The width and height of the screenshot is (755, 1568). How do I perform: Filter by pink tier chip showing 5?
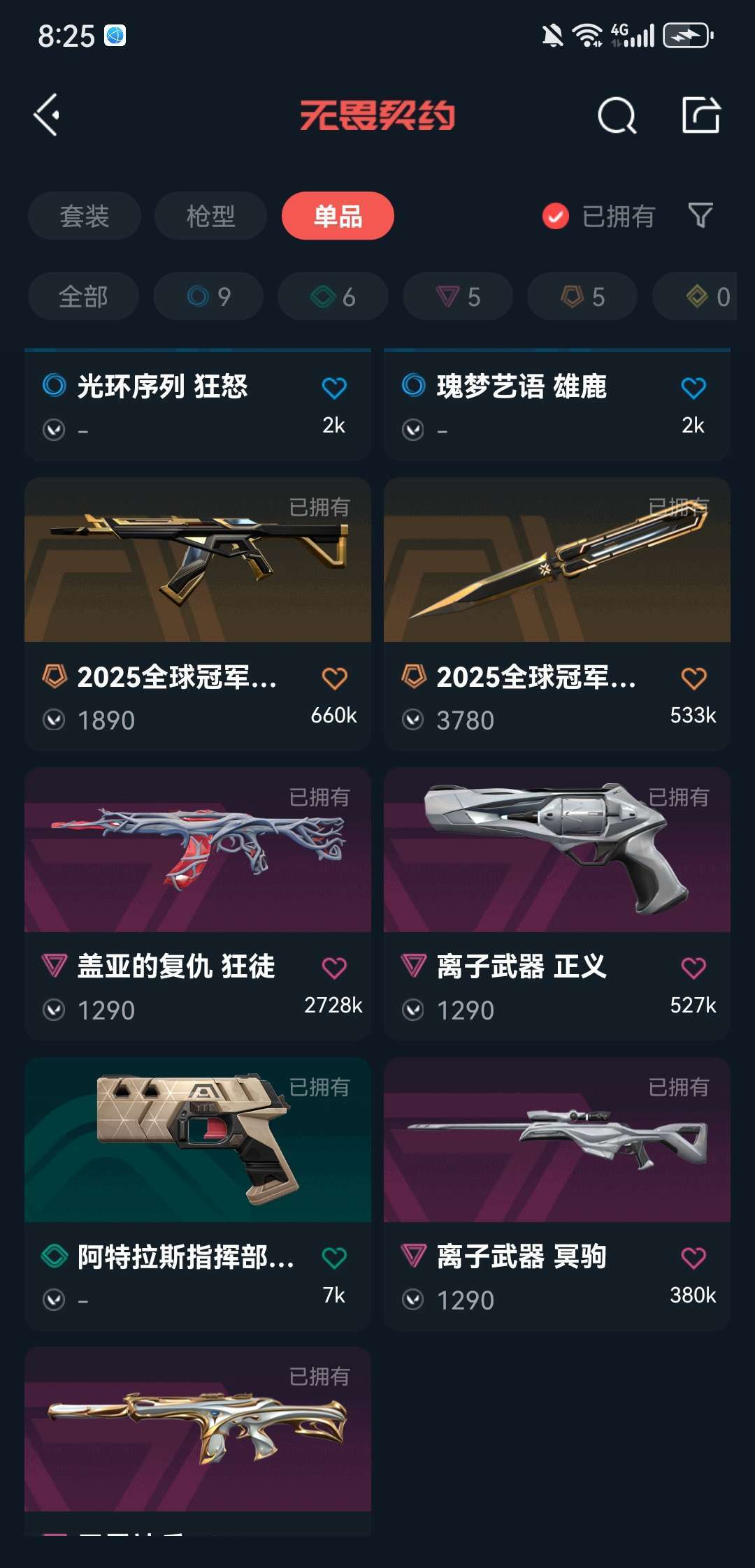click(x=458, y=296)
